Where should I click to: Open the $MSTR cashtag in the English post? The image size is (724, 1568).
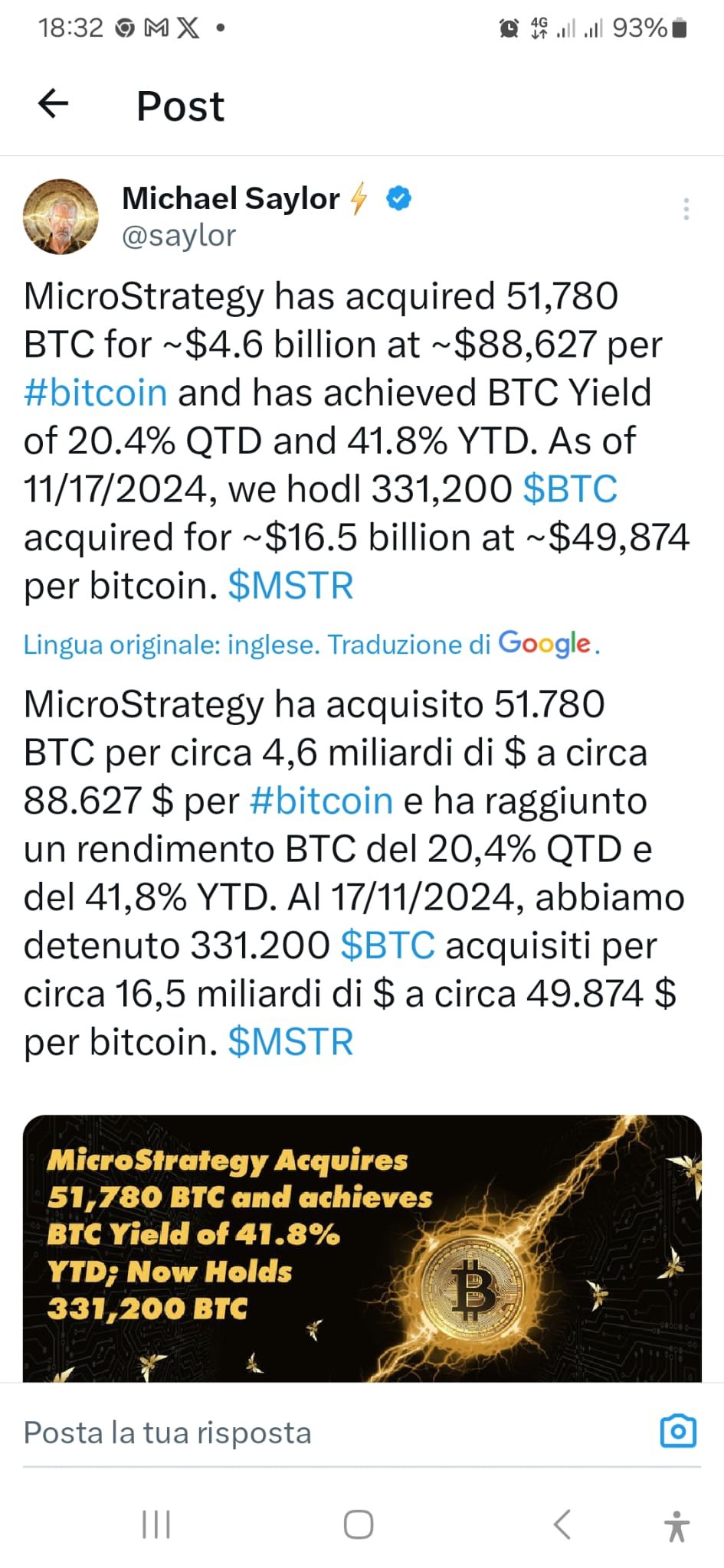[x=291, y=586]
